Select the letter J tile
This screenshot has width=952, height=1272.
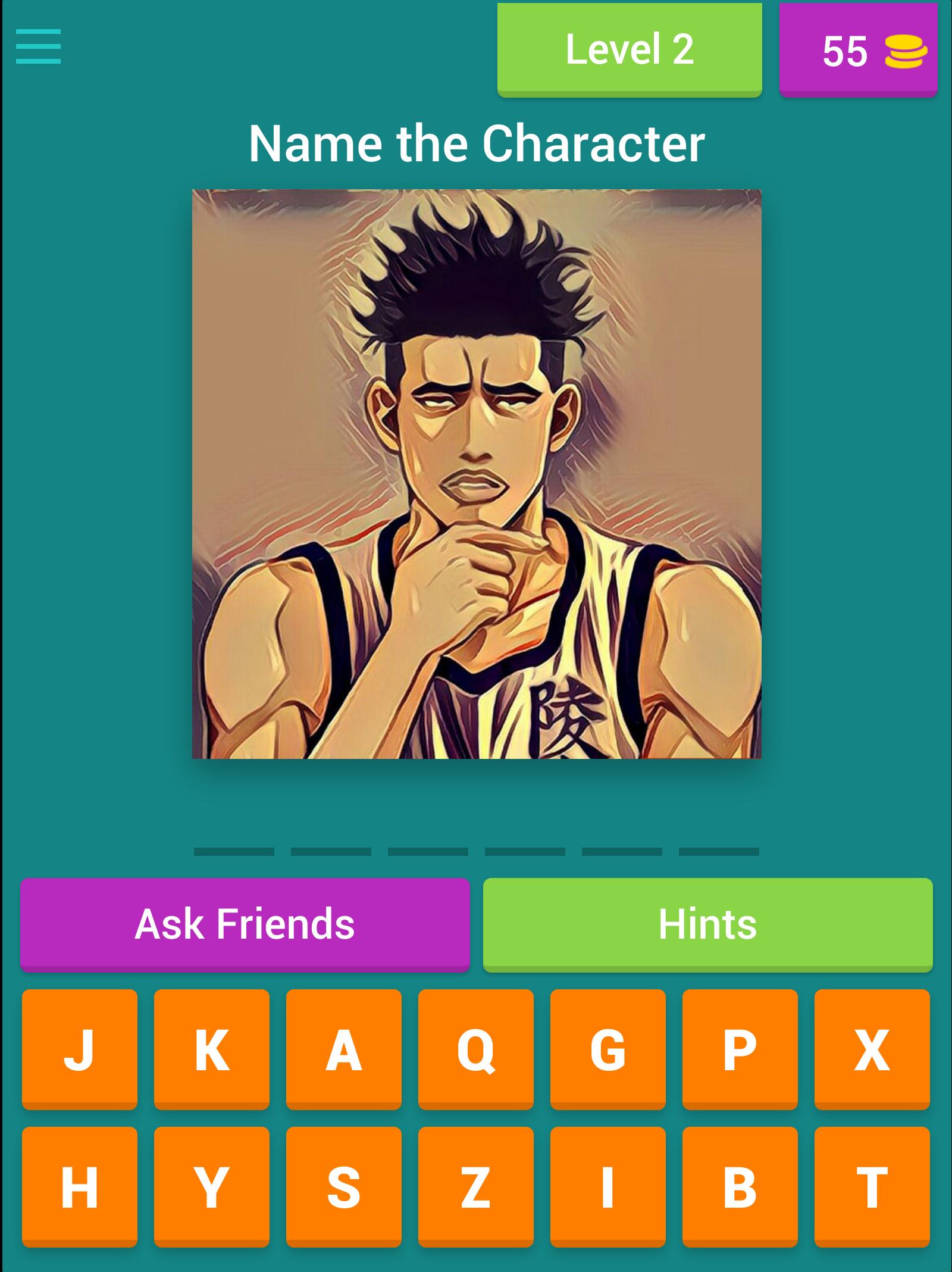[x=80, y=1049]
